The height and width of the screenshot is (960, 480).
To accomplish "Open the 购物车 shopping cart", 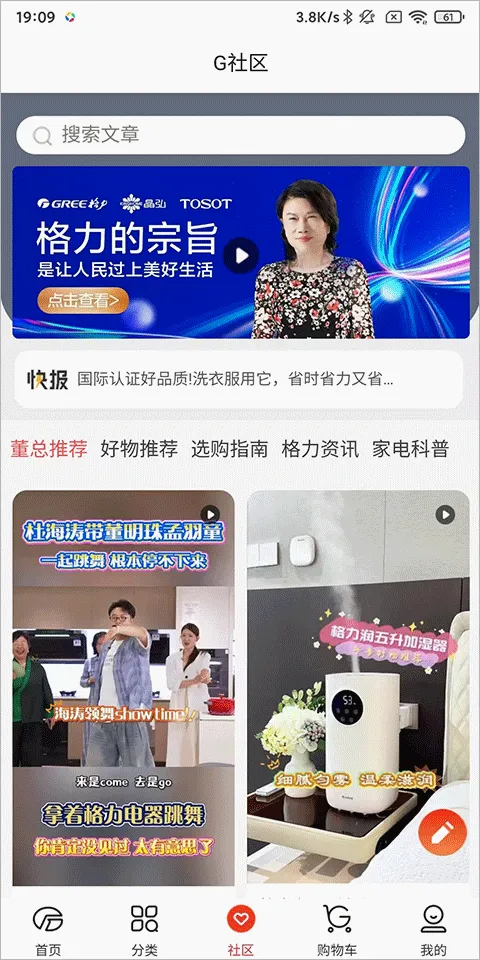I will (x=337, y=929).
